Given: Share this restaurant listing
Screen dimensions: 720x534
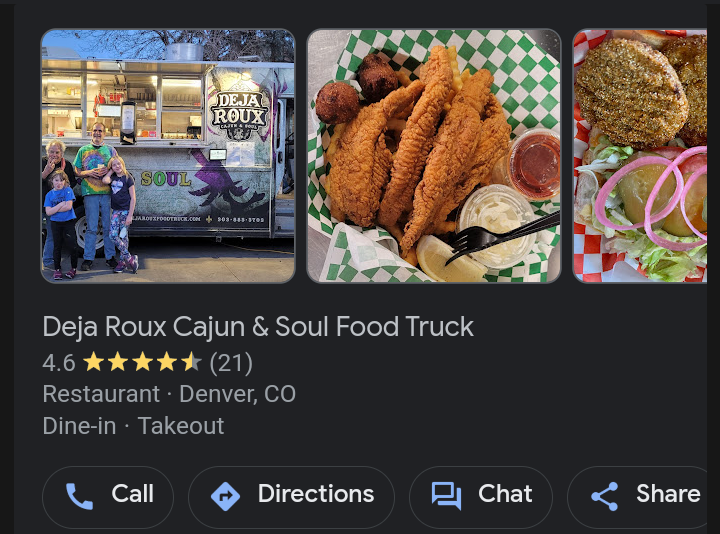Looking at the screenshot, I should (643, 496).
